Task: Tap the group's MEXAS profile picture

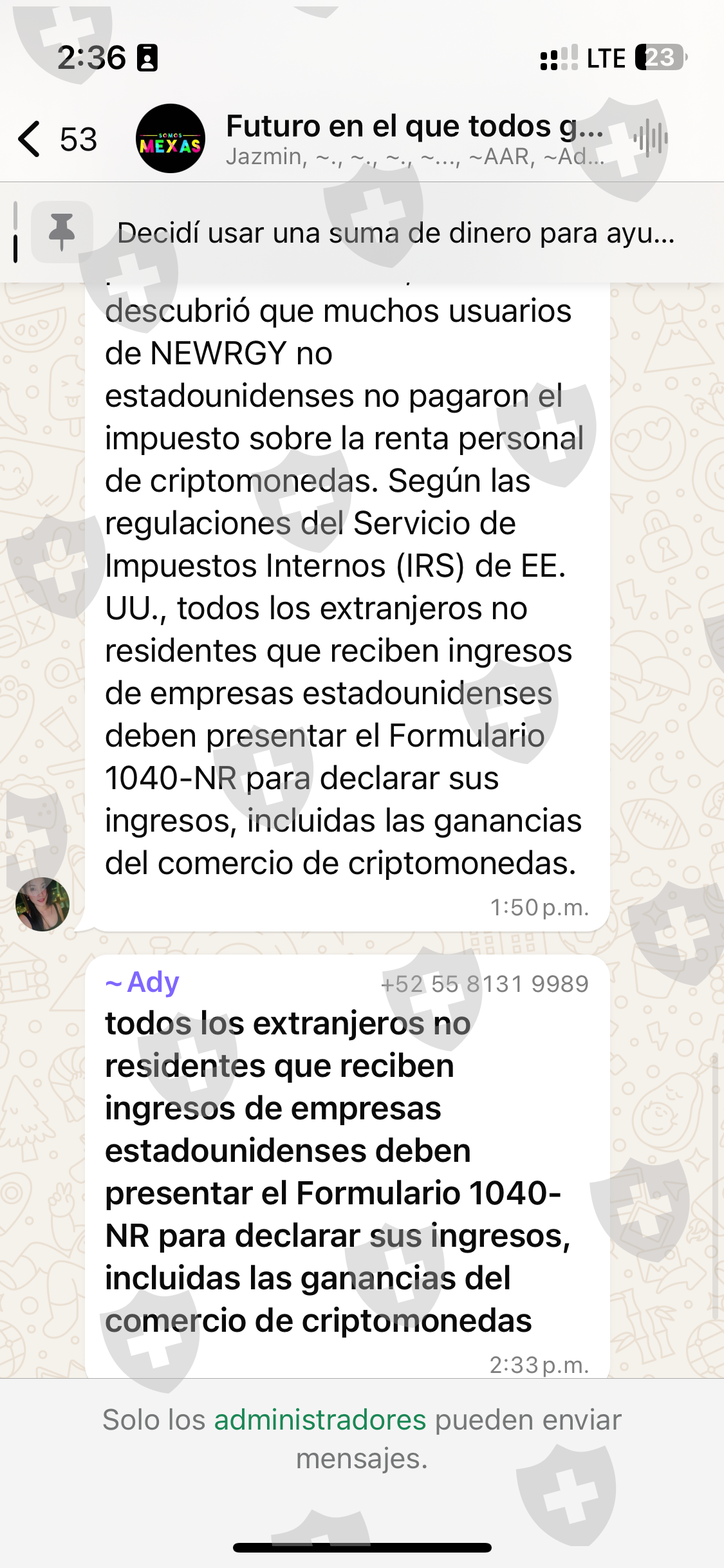Action: 171,138
